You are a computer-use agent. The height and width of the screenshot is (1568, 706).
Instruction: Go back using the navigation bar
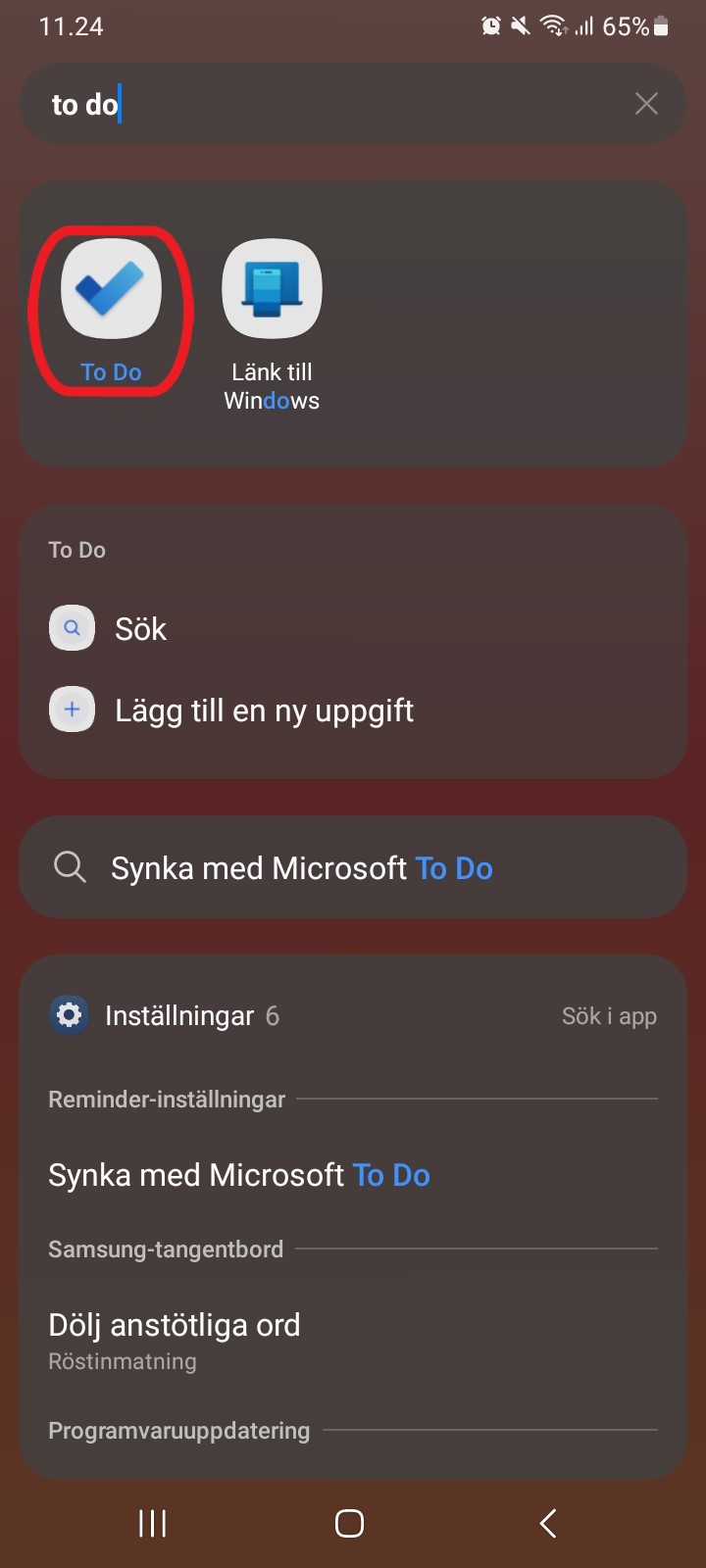pyautogui.click(x=548, y=1523)
